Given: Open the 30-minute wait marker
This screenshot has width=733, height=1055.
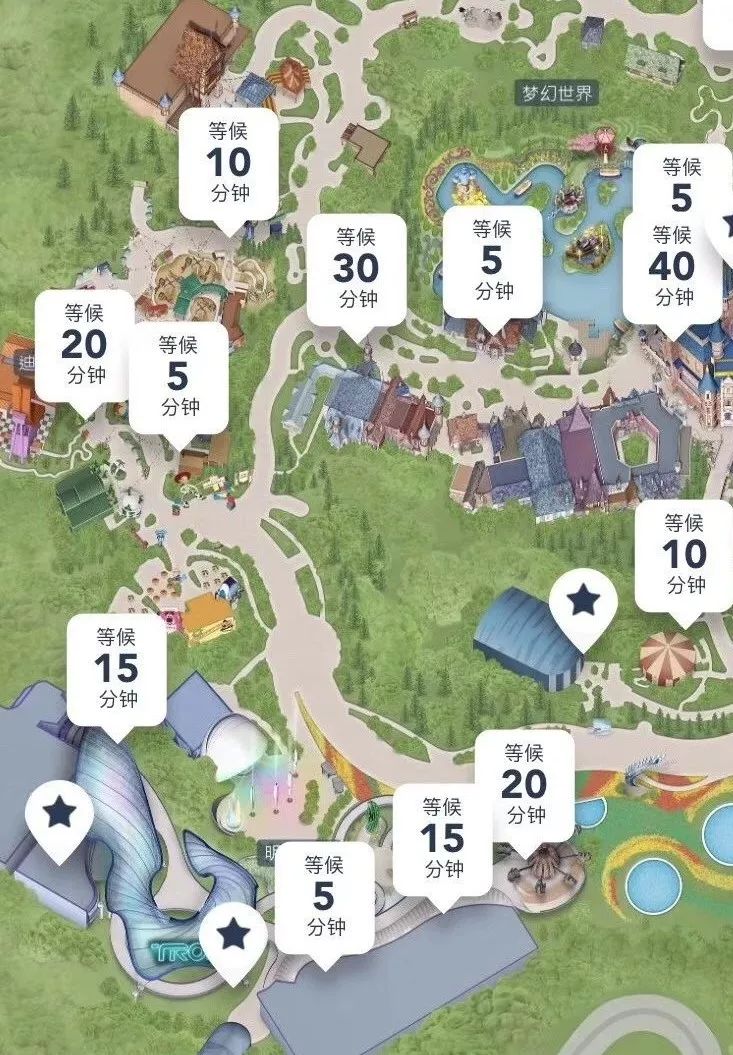Looking at the screenshot, I should [356, 267].
